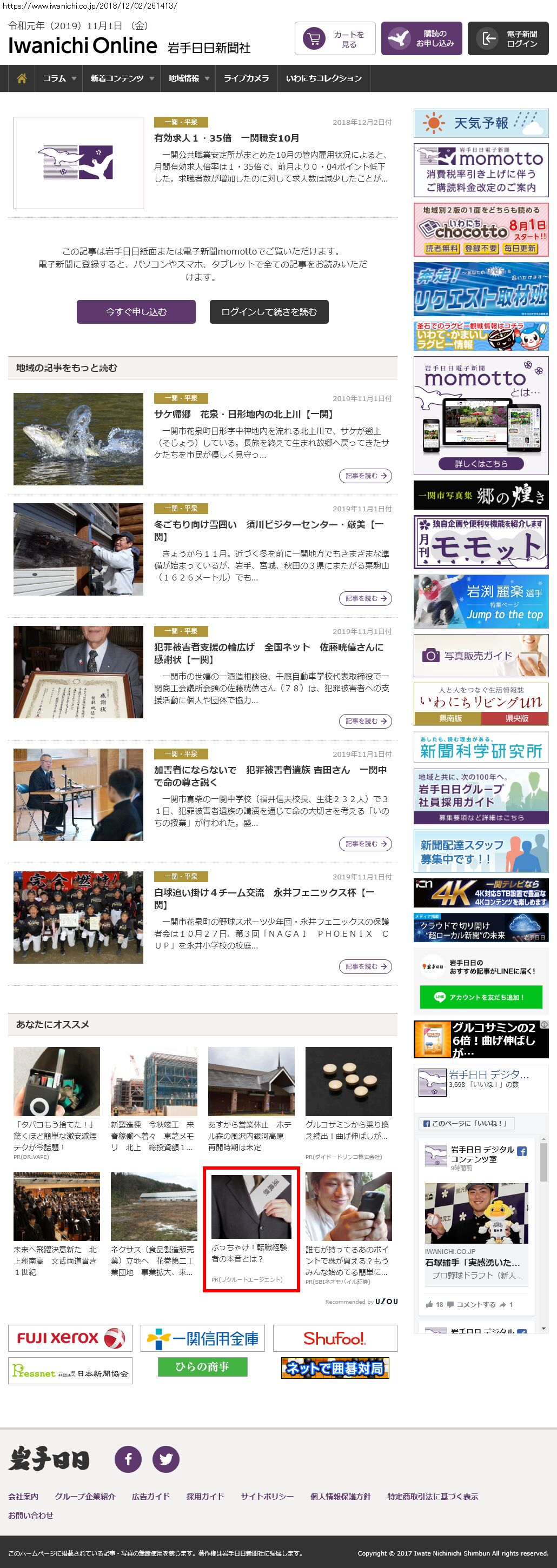Select ログインして続きを読む
The image size is (557, 1568).
(x=269, y=312)
